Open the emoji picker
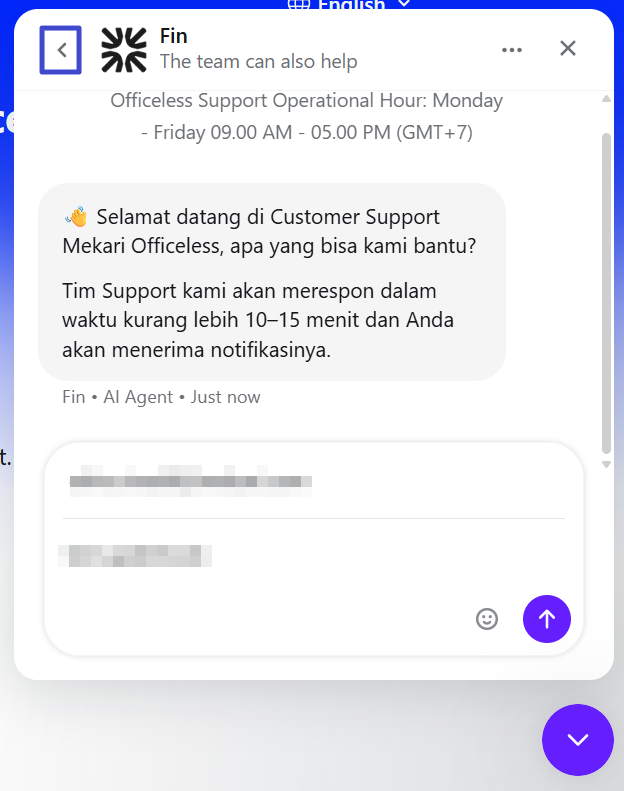The height and width of the screenshot is (791, 624). [487, 619]
